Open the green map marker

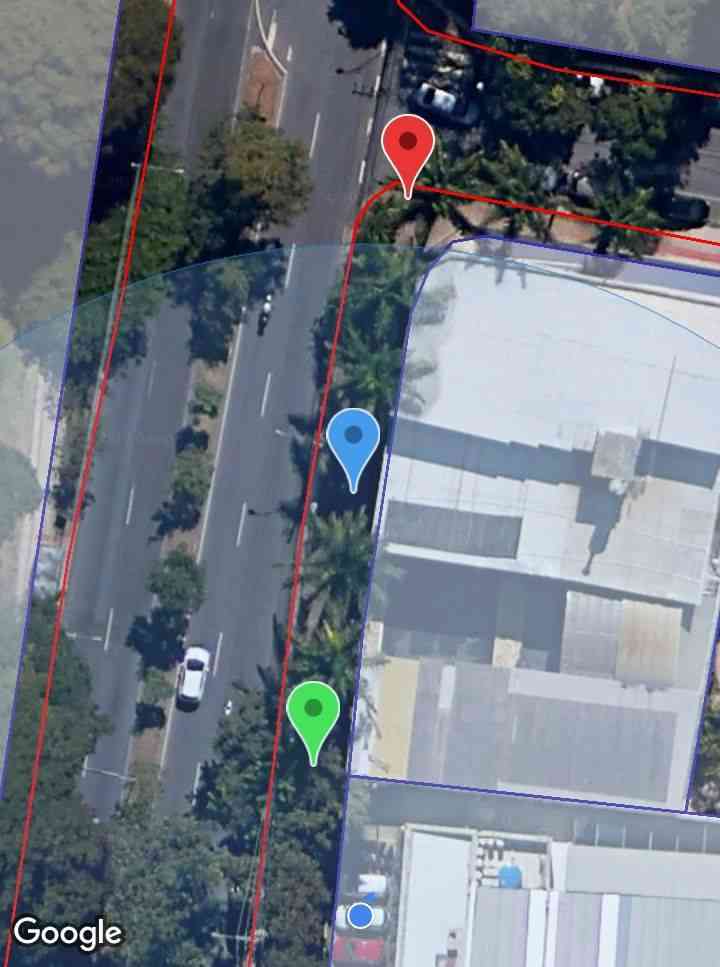313,714
